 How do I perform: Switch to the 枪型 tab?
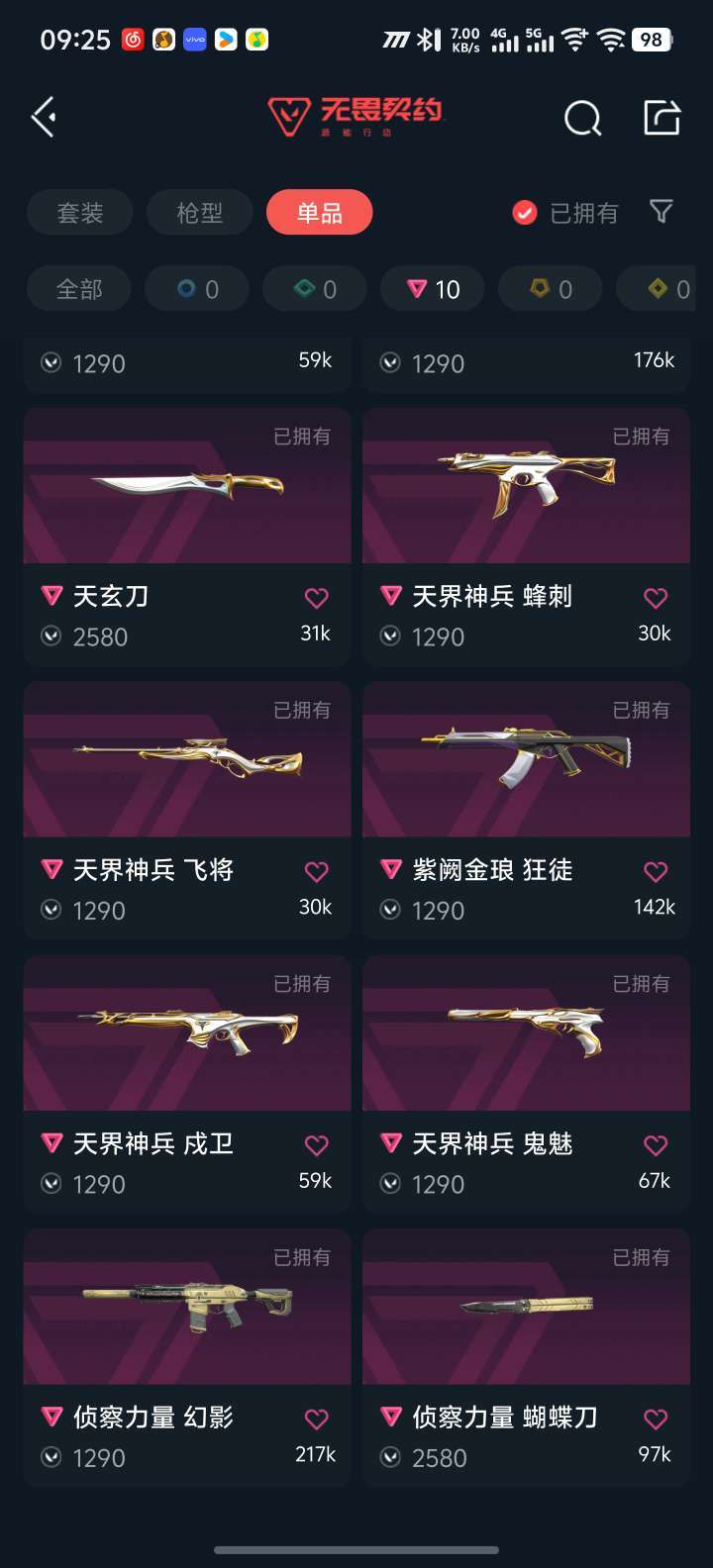(x=200, y=212)
